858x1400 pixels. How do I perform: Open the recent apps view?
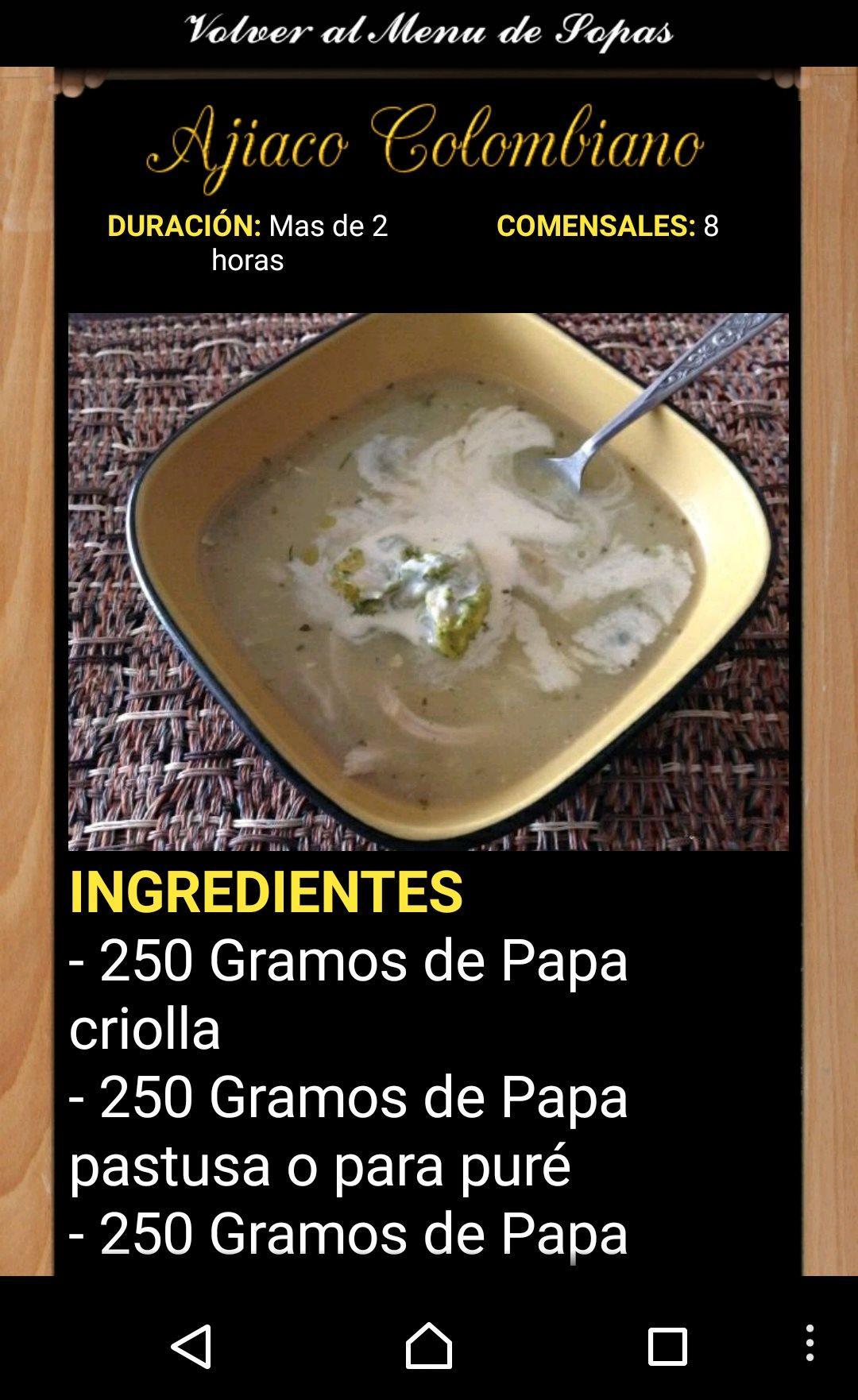(x=667, y=1345)
